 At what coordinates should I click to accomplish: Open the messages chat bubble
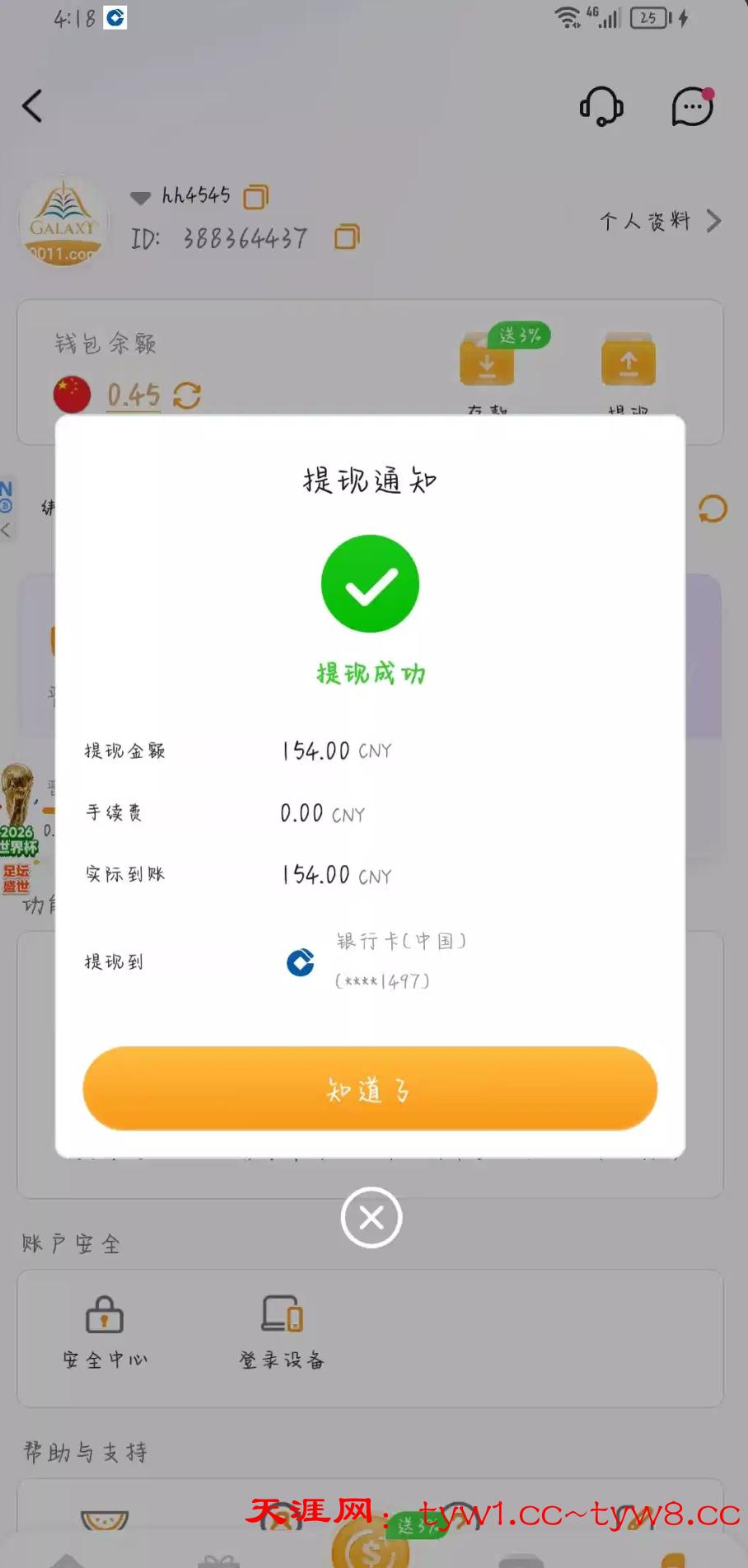[692, 106]
